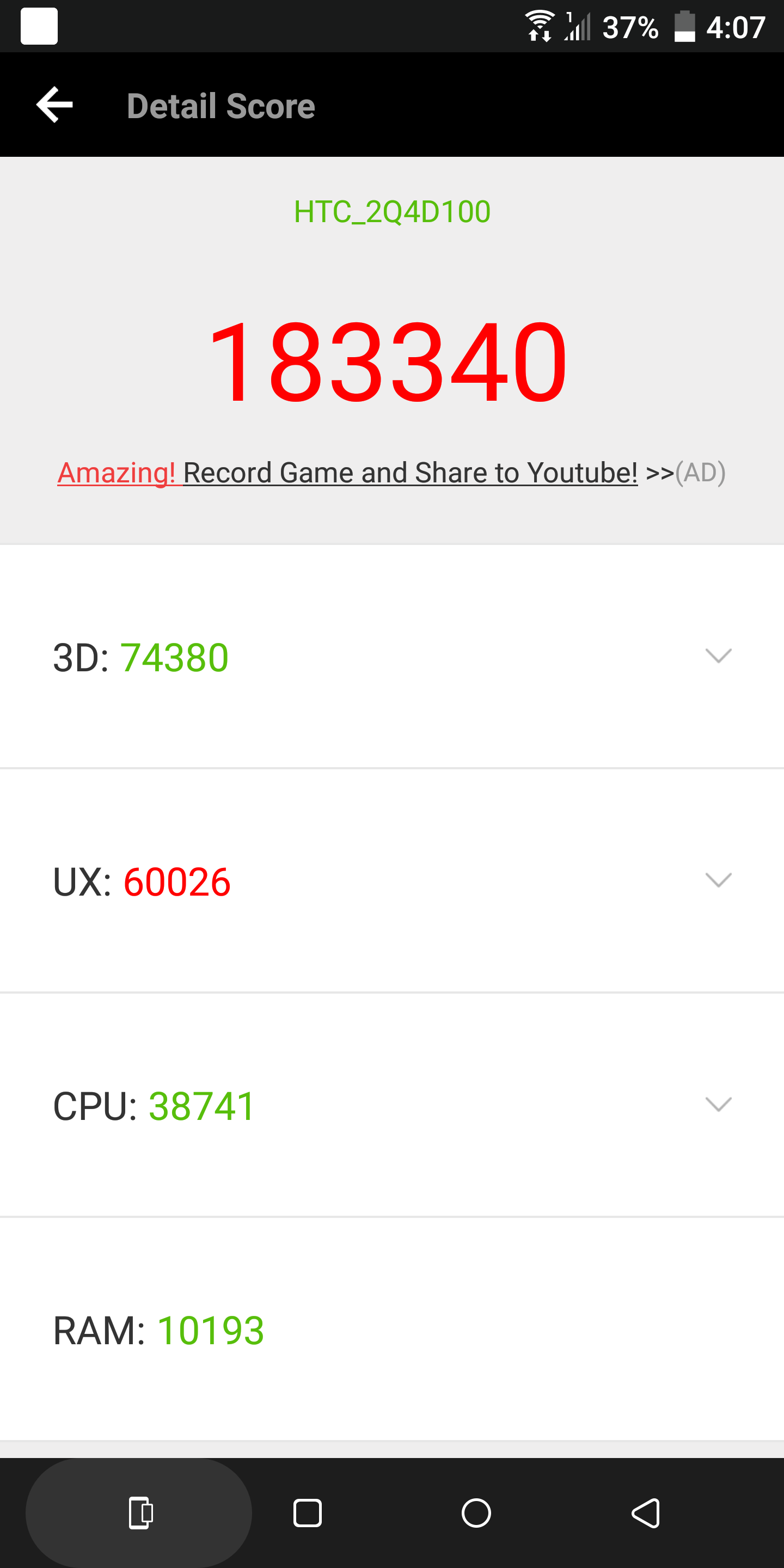Tap the system home button
Viewport: 784px width, 1568px height.
click(476, 1513)
